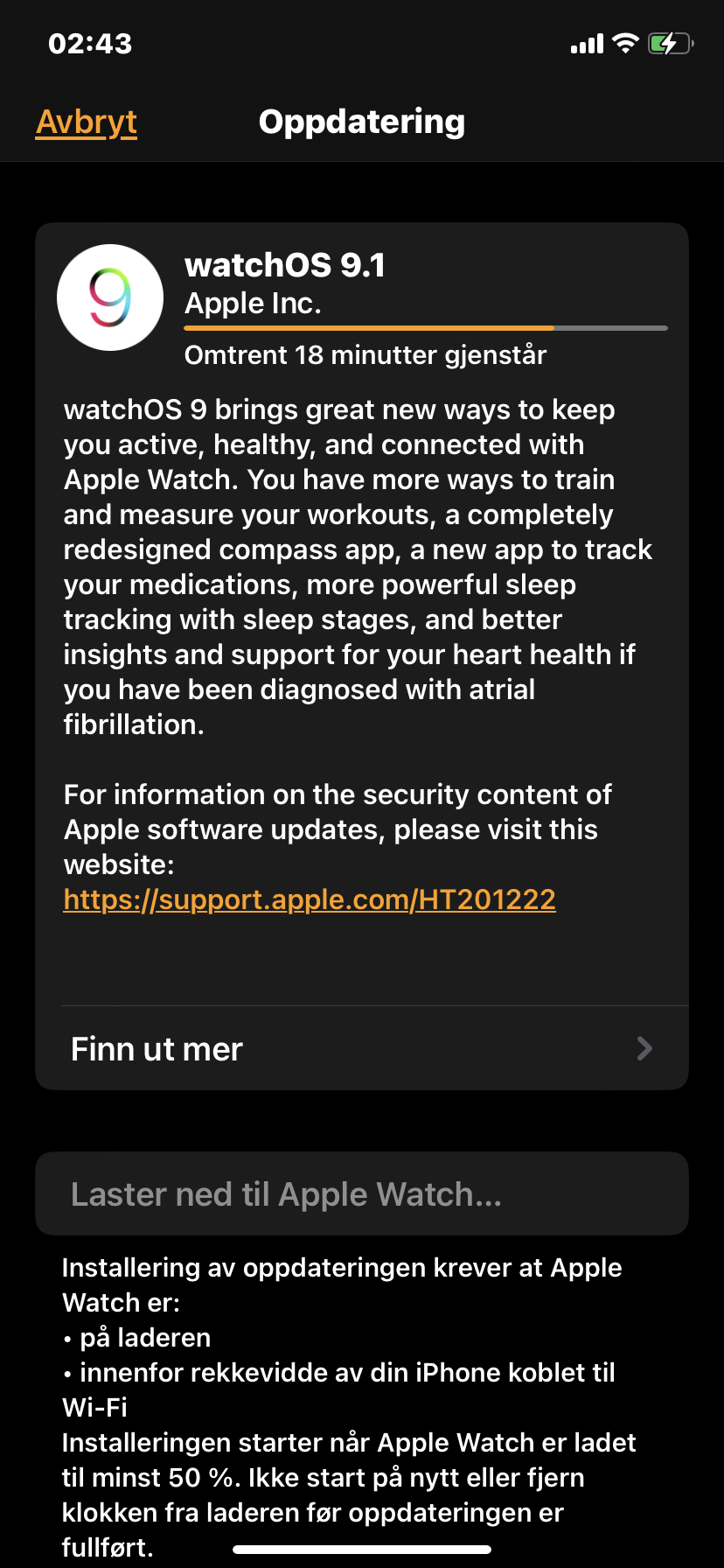724x1568 pixels.
Task: Open the Finn ut mer row
Action: (x=362, y=1048)
